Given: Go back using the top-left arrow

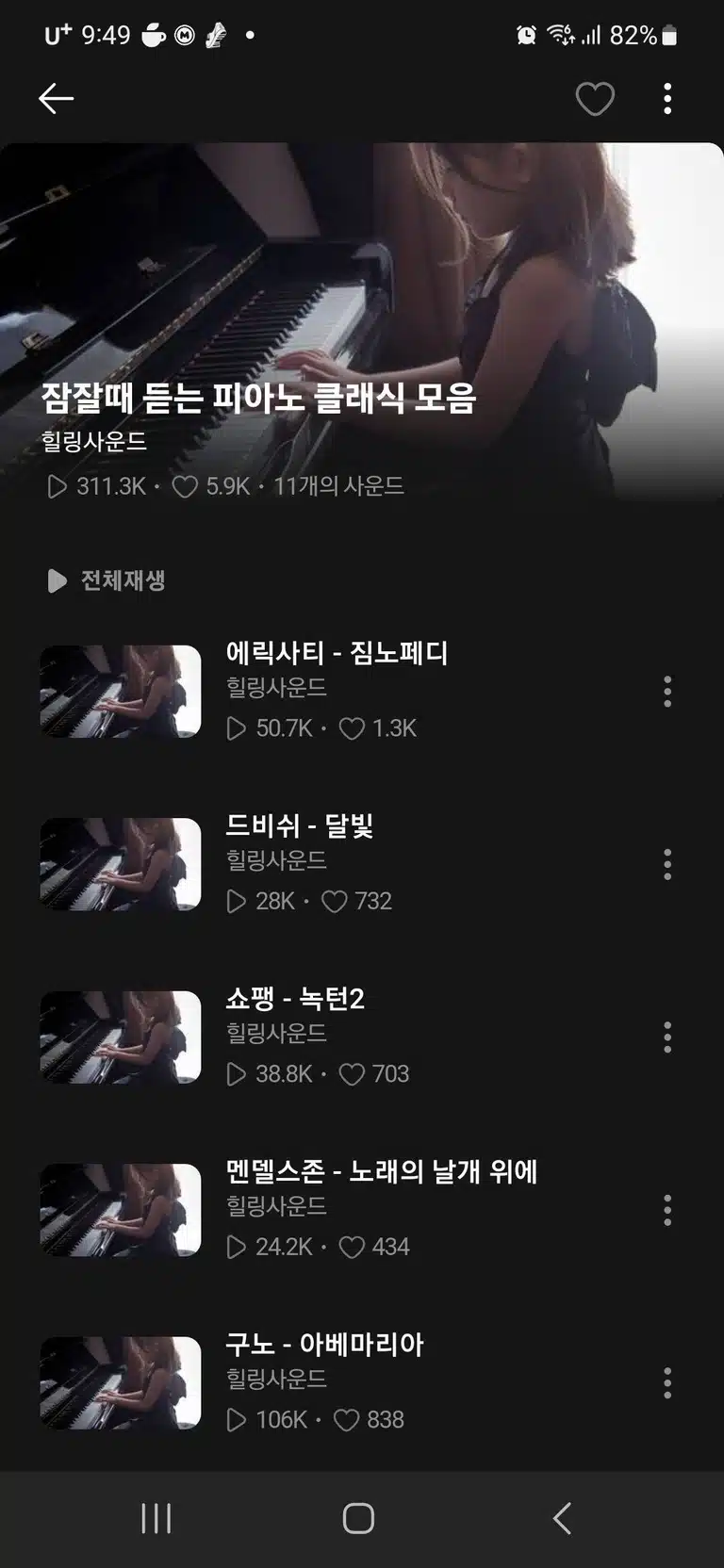Looking at the screenshot, I should click(56, 98).
